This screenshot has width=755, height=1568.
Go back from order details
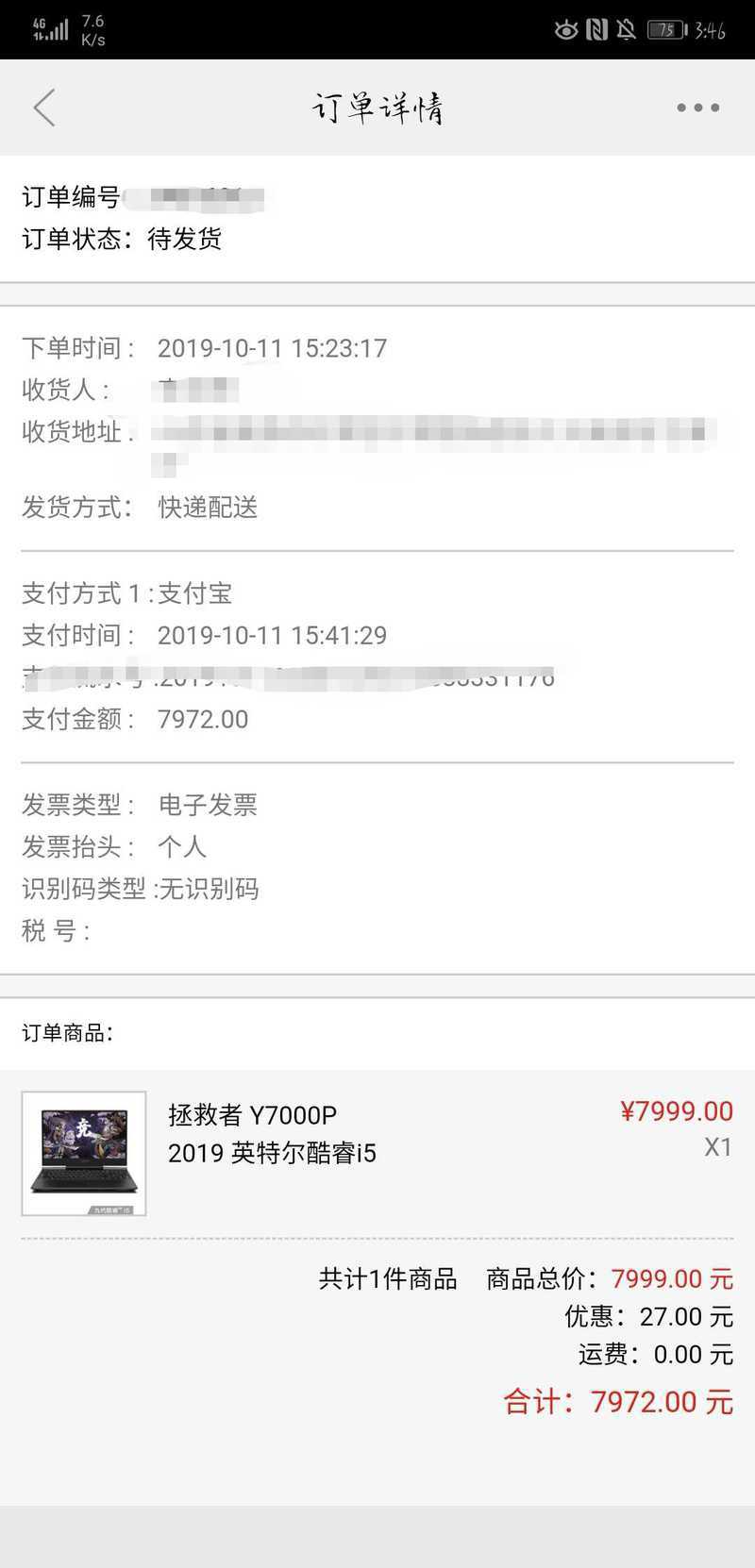(44, 108)
